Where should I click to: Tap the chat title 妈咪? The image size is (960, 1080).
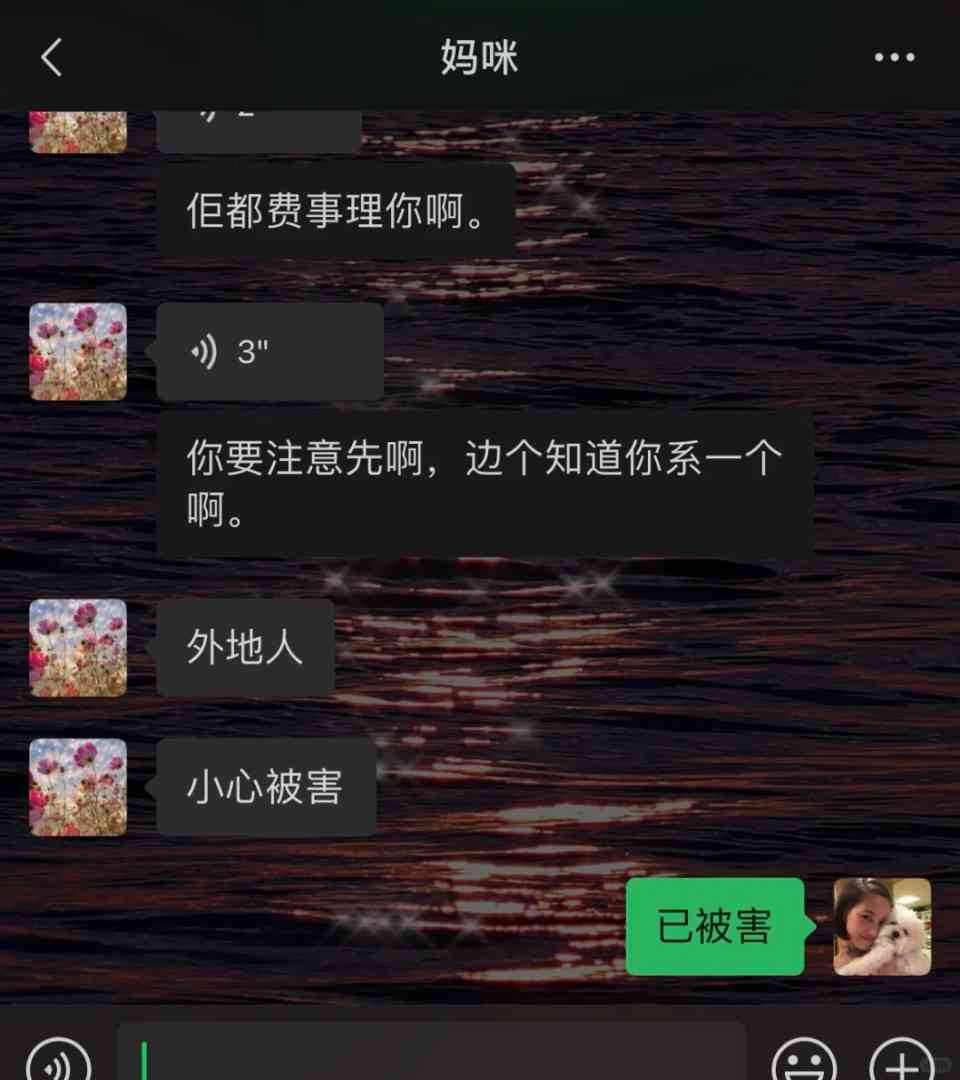(479, 57)
